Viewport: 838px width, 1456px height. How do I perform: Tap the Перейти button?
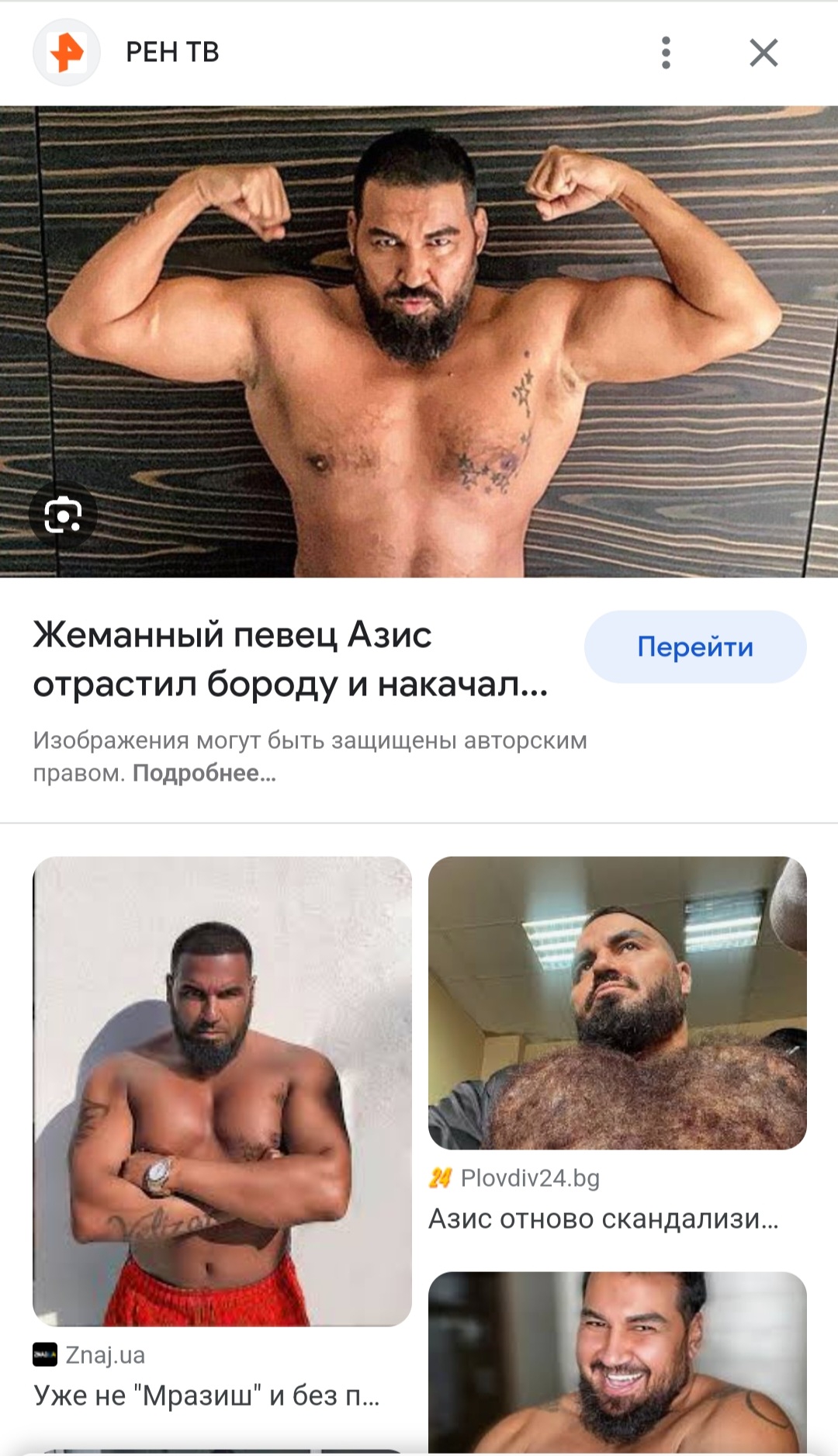pyautogui.click(x=695, y=647)
